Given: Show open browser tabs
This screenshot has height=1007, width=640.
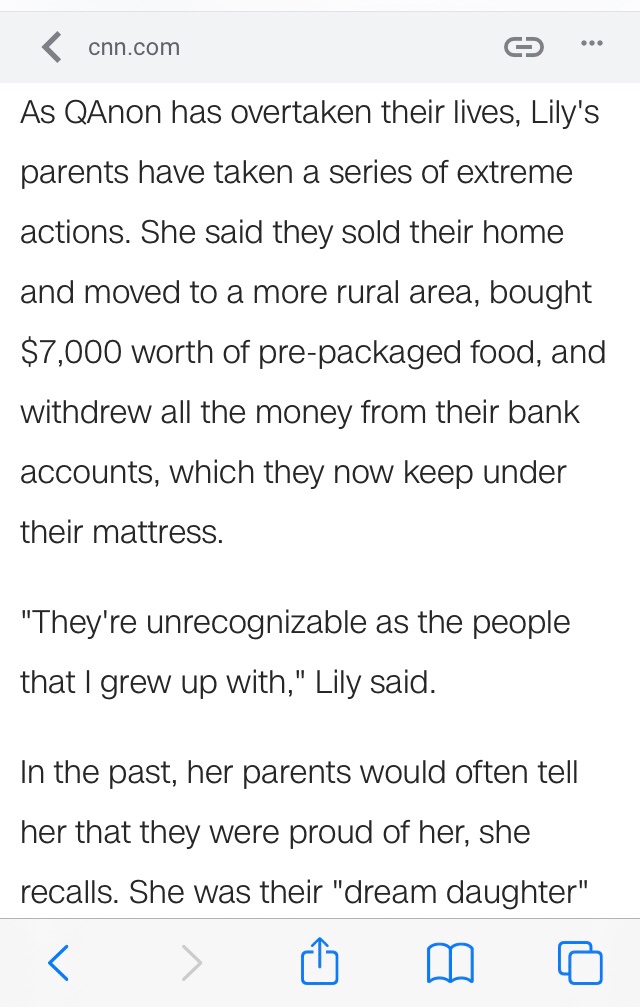Looking at the screenshot, I should 580,963.
